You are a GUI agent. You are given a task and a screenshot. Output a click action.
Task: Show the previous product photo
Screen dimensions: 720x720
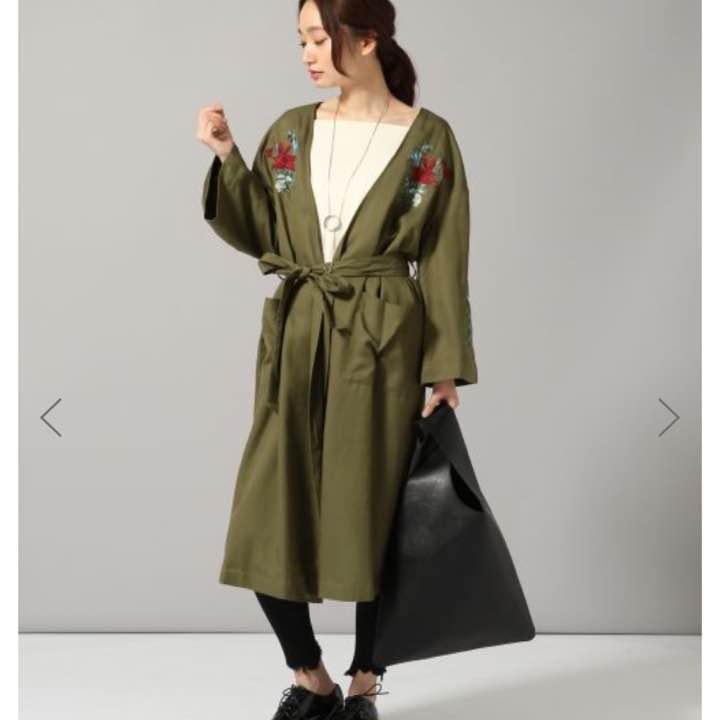click(x=51, y=417)
